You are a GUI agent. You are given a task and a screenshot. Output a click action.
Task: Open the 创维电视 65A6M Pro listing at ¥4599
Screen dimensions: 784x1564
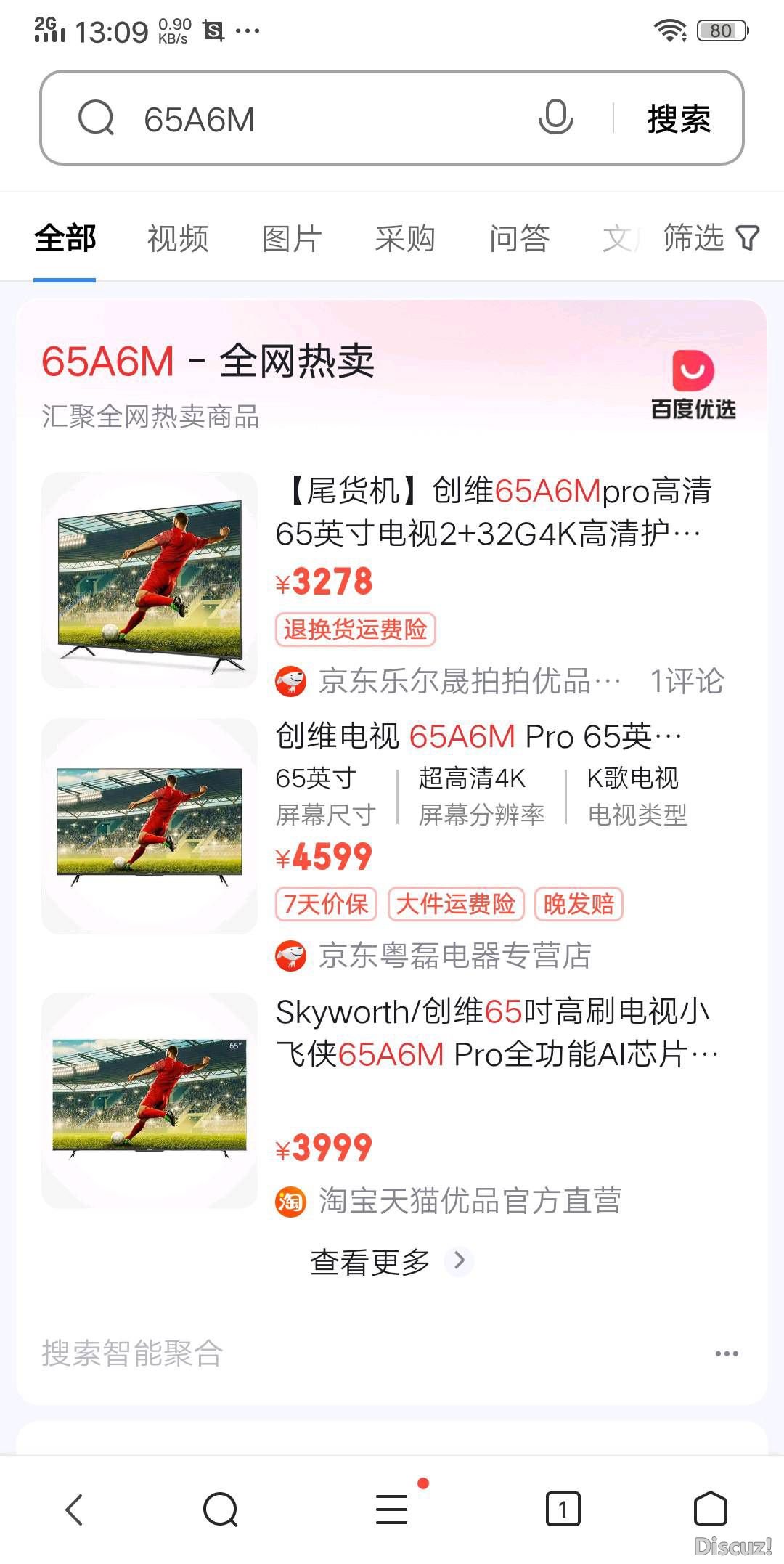tap(479, 736)
